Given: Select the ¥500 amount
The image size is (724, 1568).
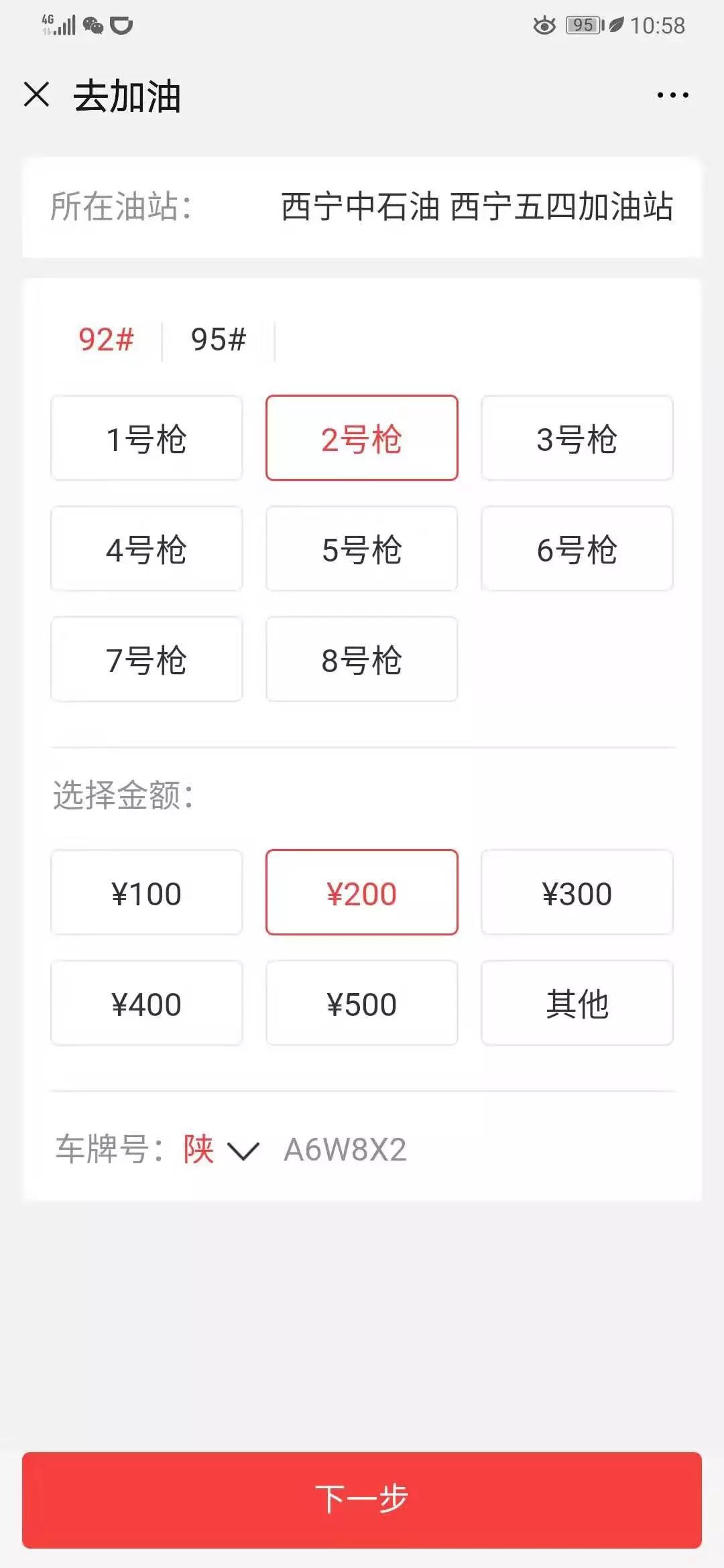Looking at the screenshot, I should coord(361,1003).
